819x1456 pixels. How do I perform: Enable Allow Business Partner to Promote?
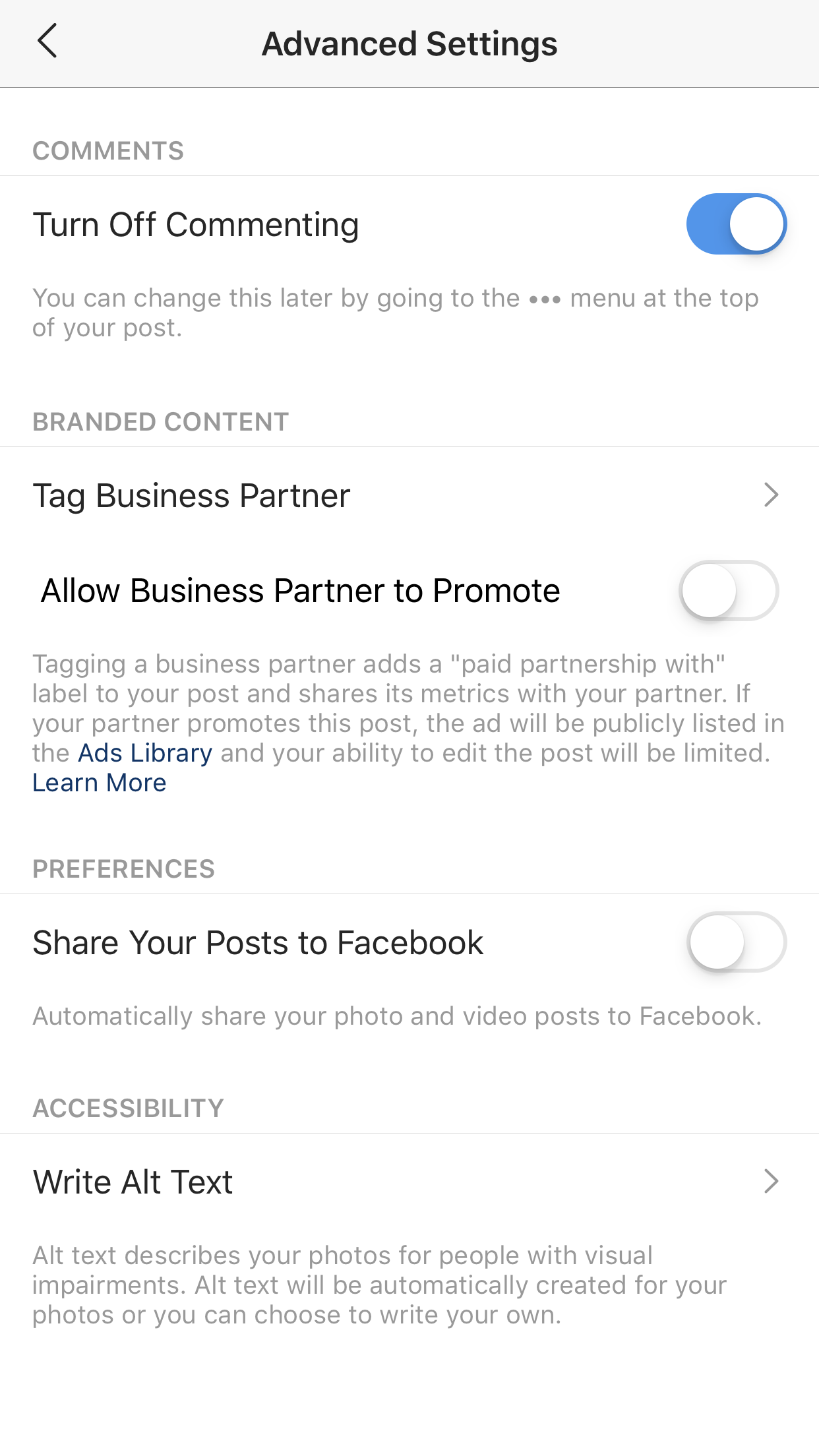[729, 591]
